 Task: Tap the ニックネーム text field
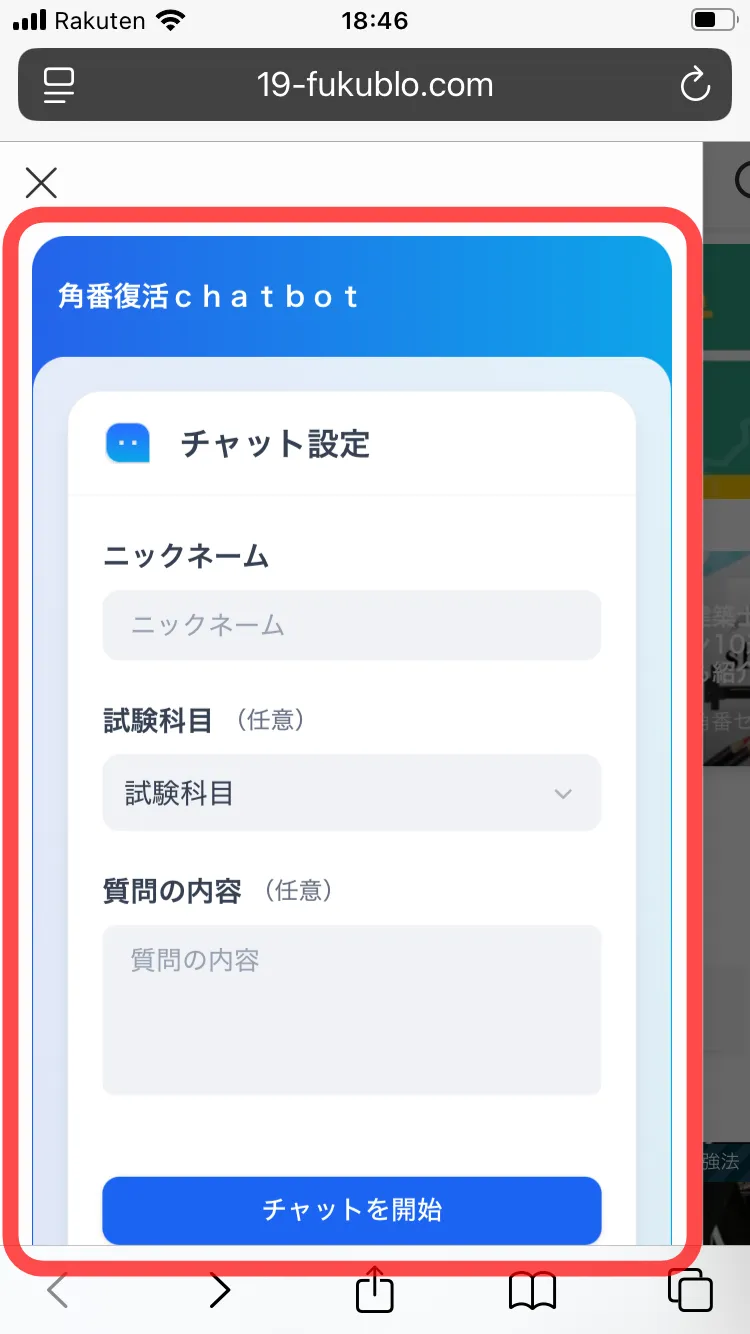pyautogui.click(x=351, y=626)
